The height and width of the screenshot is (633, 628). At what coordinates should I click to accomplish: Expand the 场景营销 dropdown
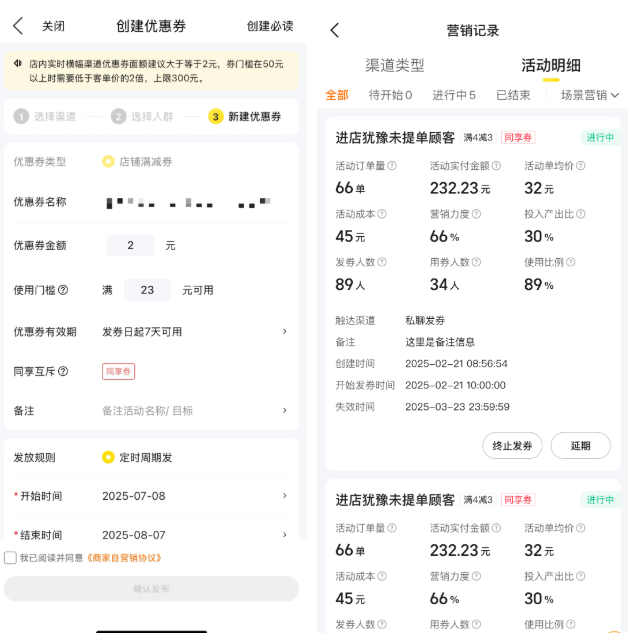(x=589, y=95)
